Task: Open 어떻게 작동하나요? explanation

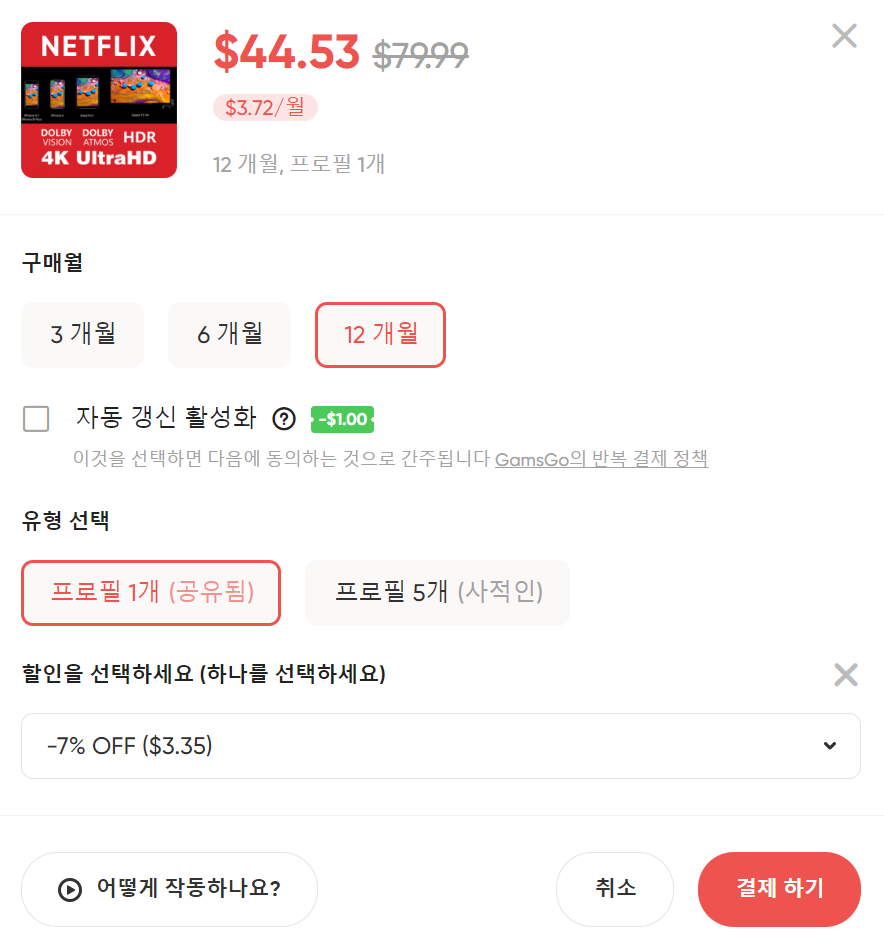Action: point(169,889)
